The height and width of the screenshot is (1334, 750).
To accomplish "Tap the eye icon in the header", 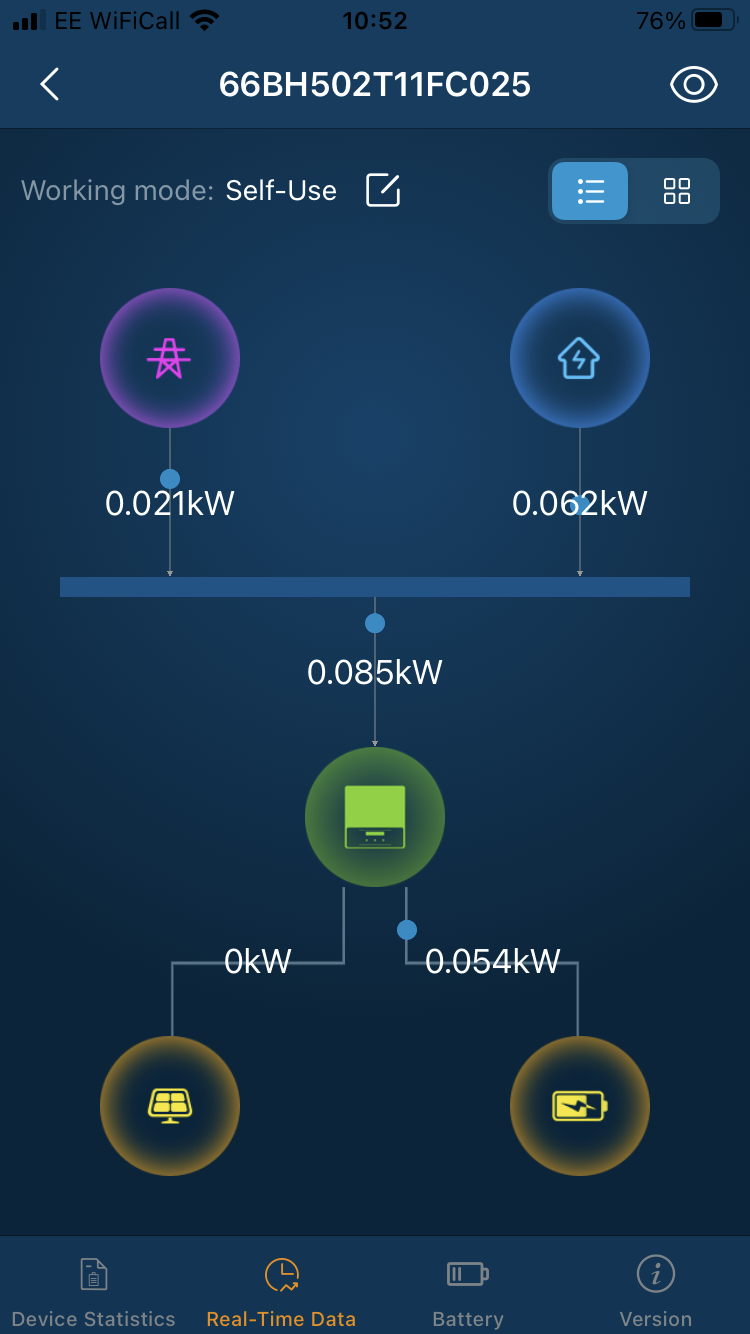I will (x=693, y=85).
